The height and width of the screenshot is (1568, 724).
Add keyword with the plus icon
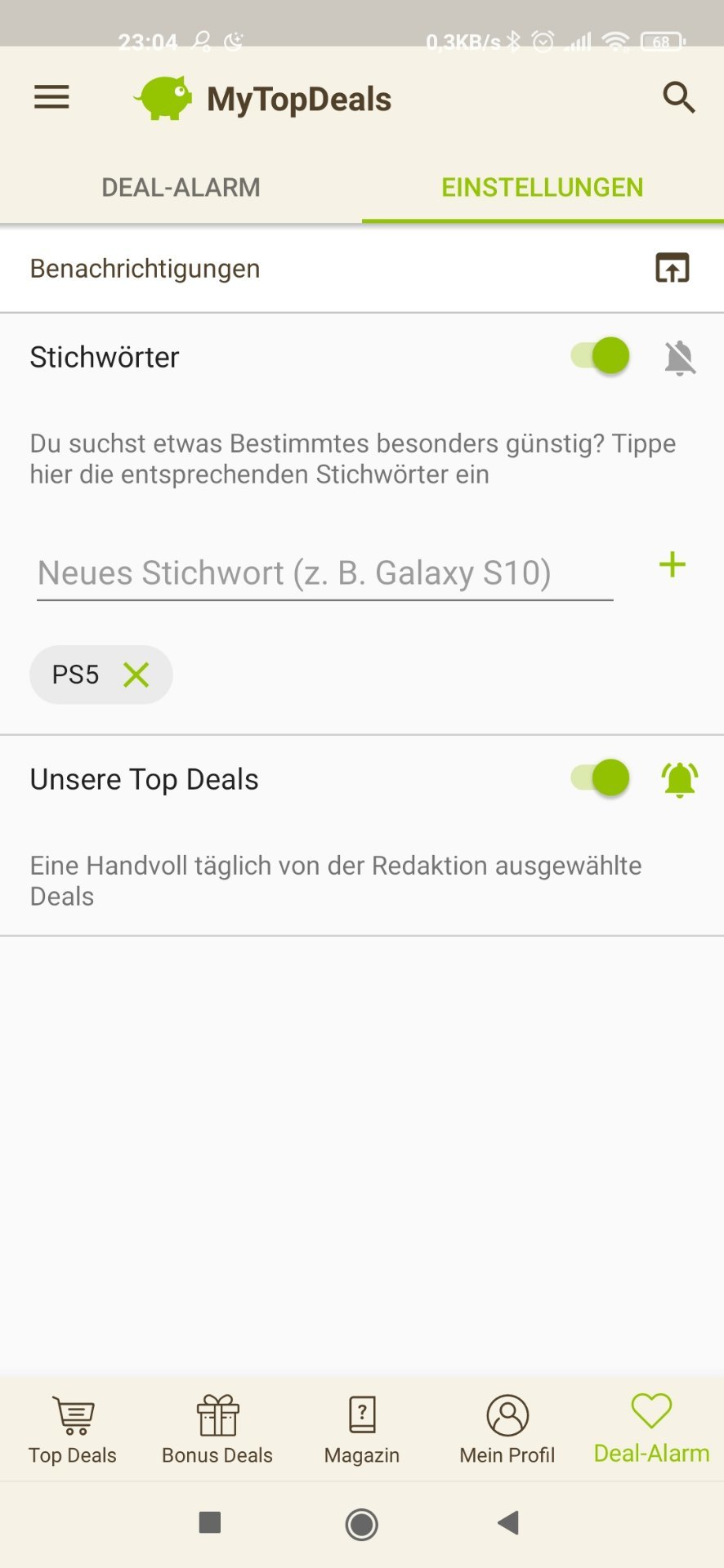(x=672, y=565)
